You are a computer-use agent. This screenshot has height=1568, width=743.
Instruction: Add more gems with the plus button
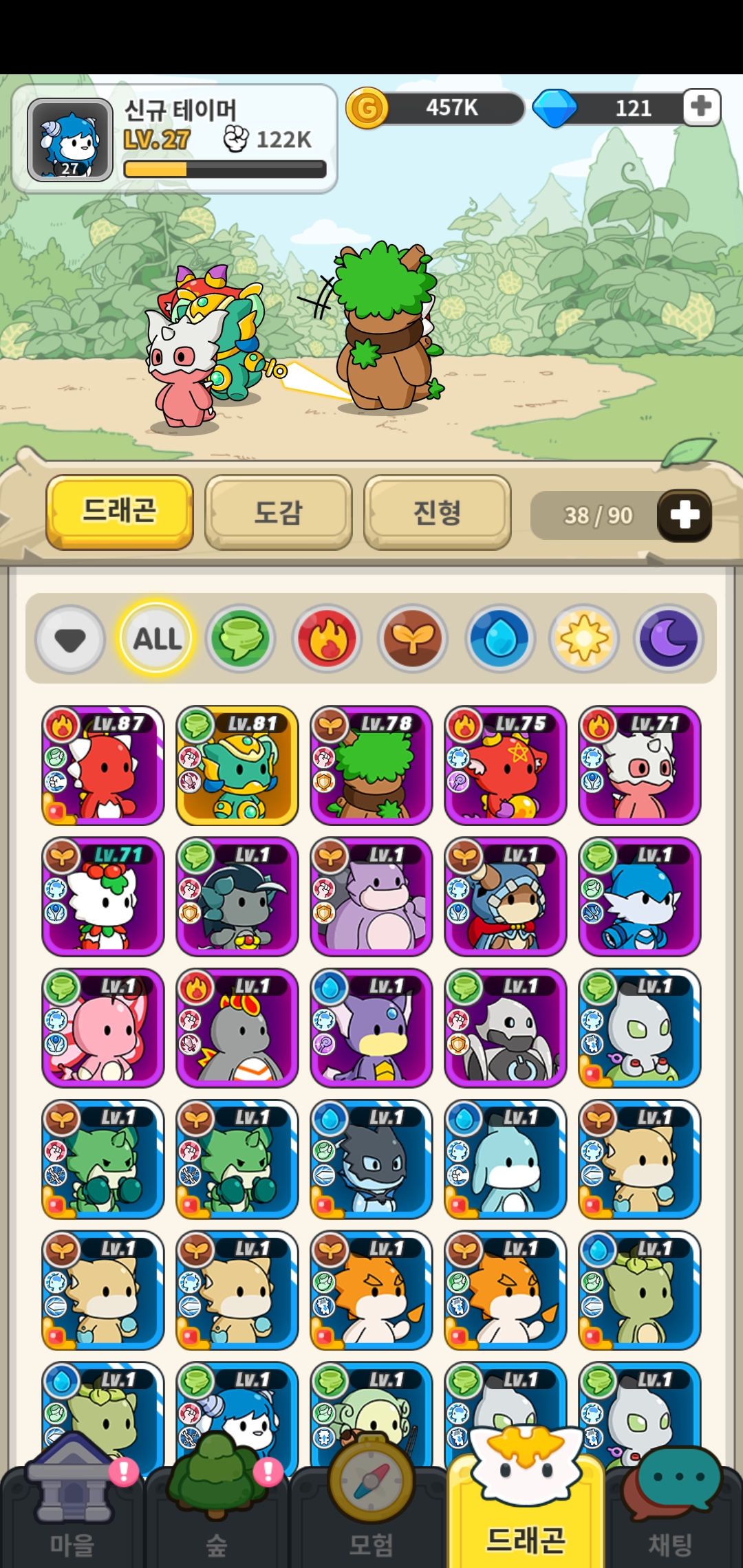click(x=701, y=107)
